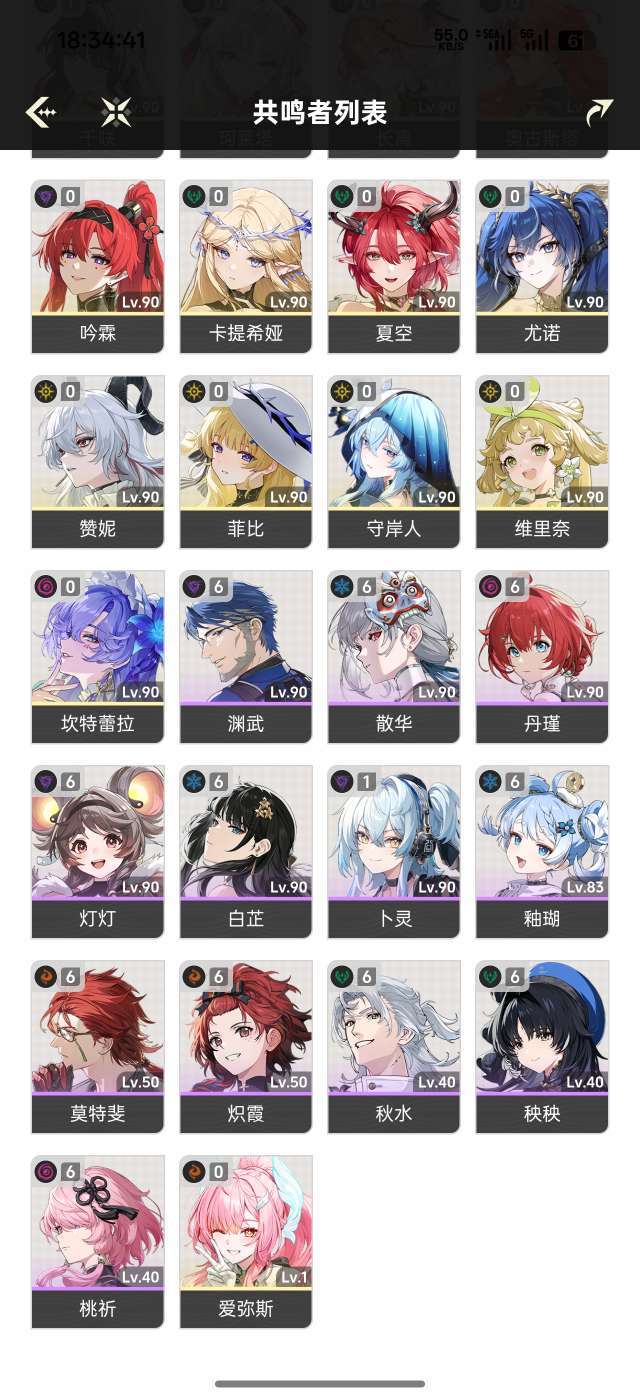Open 卡提希娅 character card
This screenshot has width=640, height=1400.
click(246, 266)
